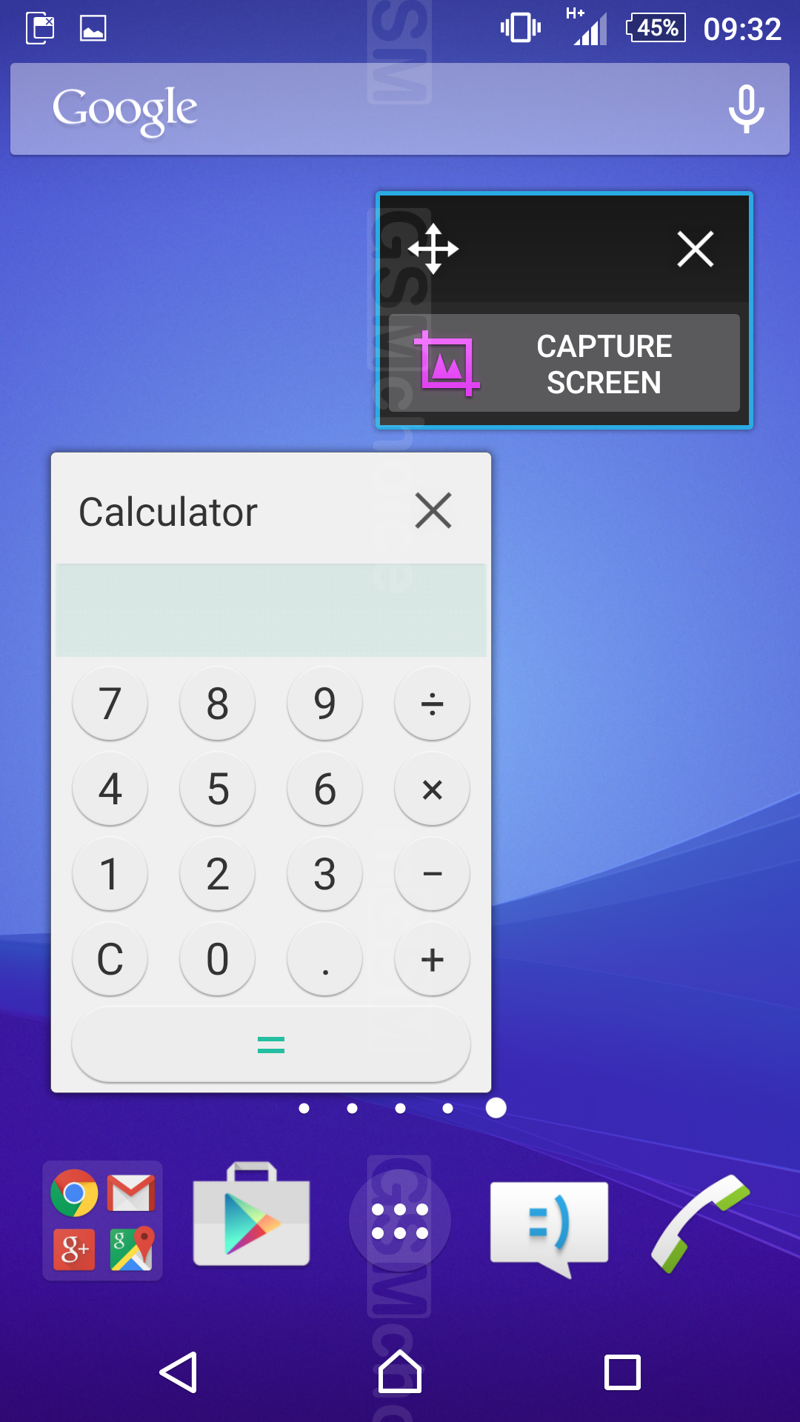Image resolution: width=800 pixels, height=1422 pixels.
Task: Close the screen capture widget
Action: (x=695, y=249)
